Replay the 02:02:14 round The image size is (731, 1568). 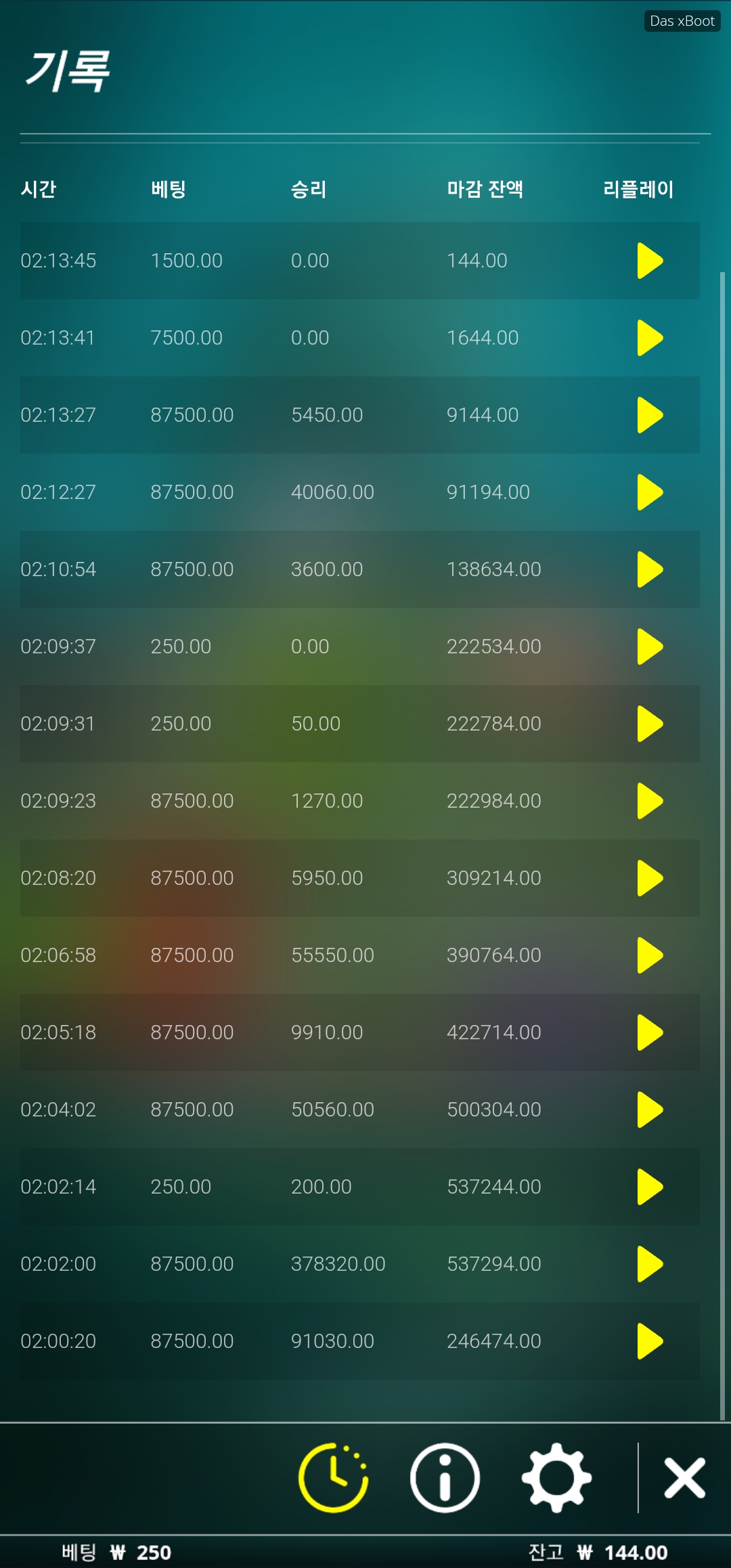[x=650, y=1187]
